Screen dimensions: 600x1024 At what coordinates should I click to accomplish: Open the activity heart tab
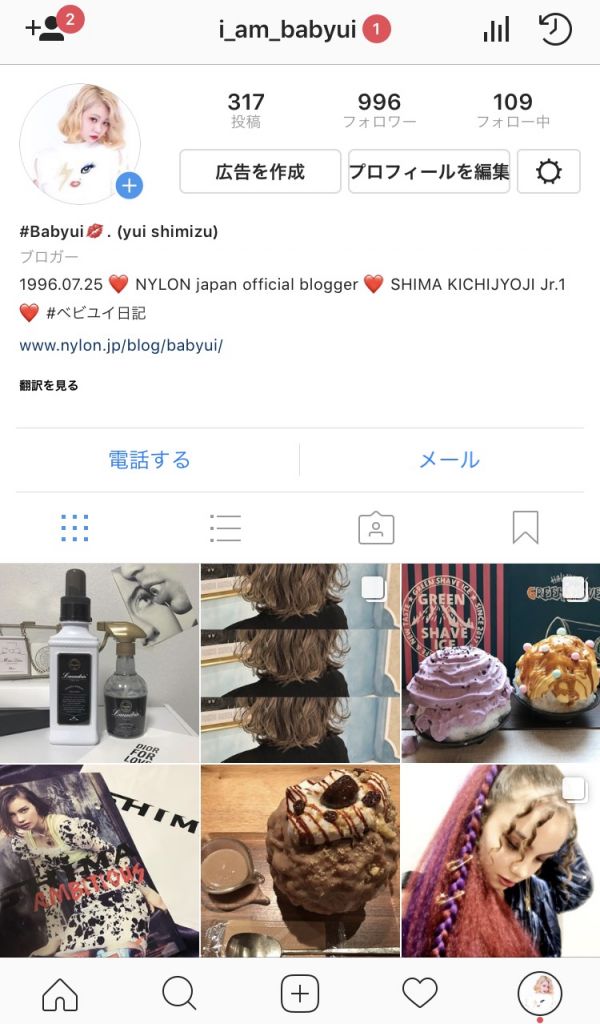tap(420, 993)
